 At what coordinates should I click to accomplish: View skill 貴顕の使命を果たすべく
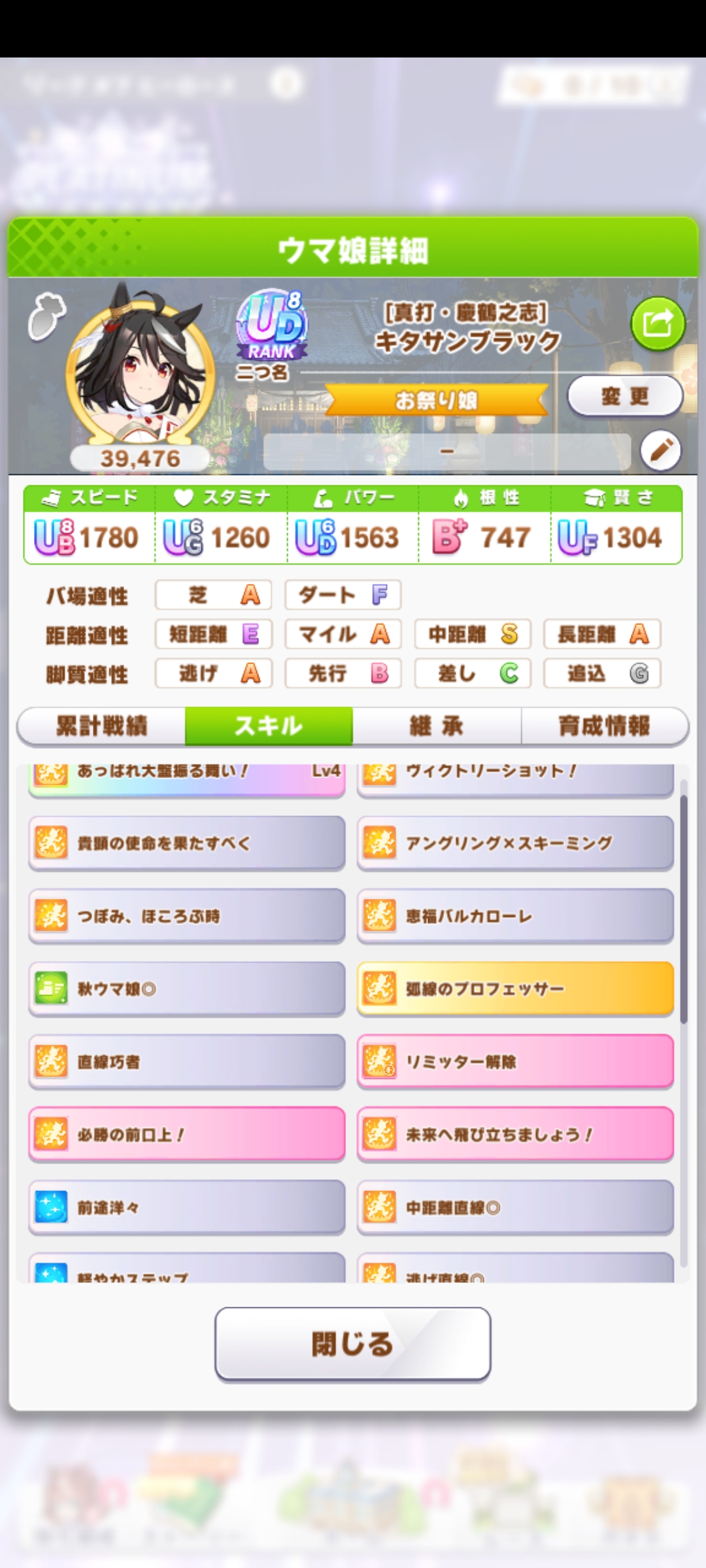186,843
